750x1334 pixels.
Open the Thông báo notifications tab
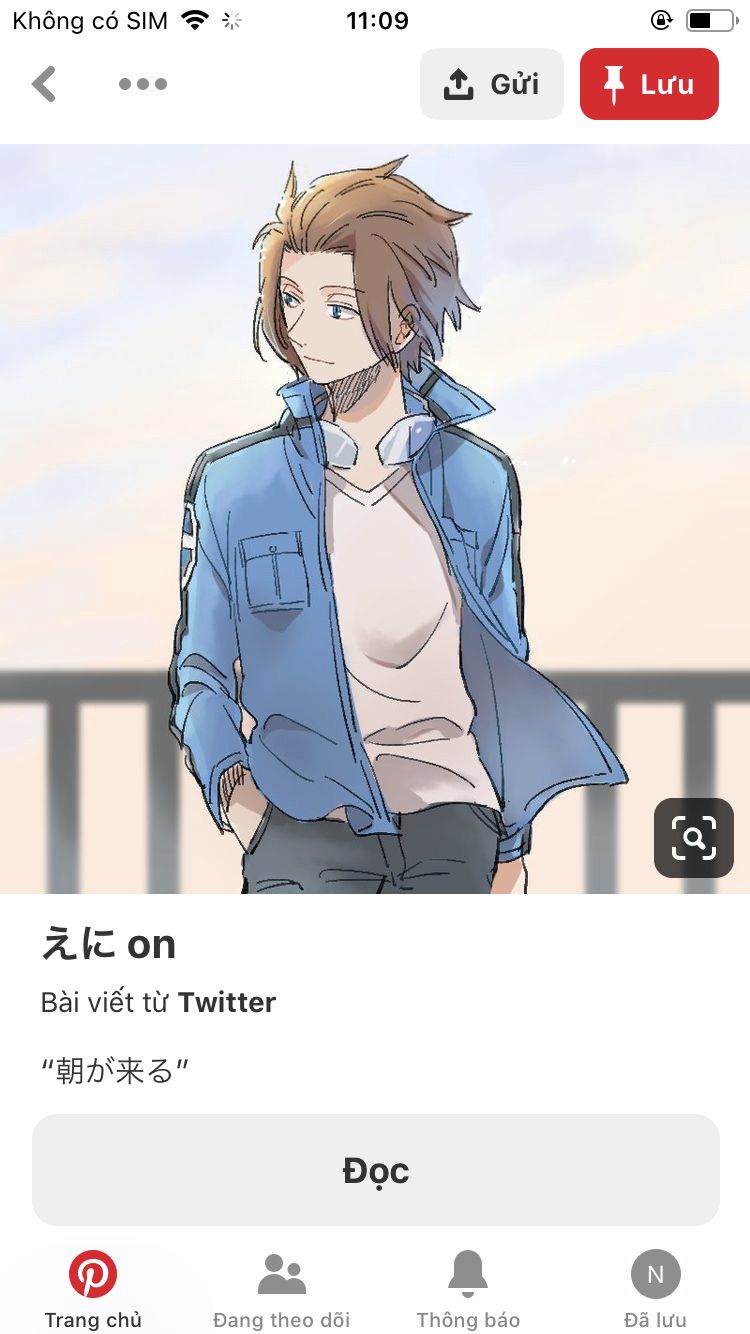tap(468, 1289)
